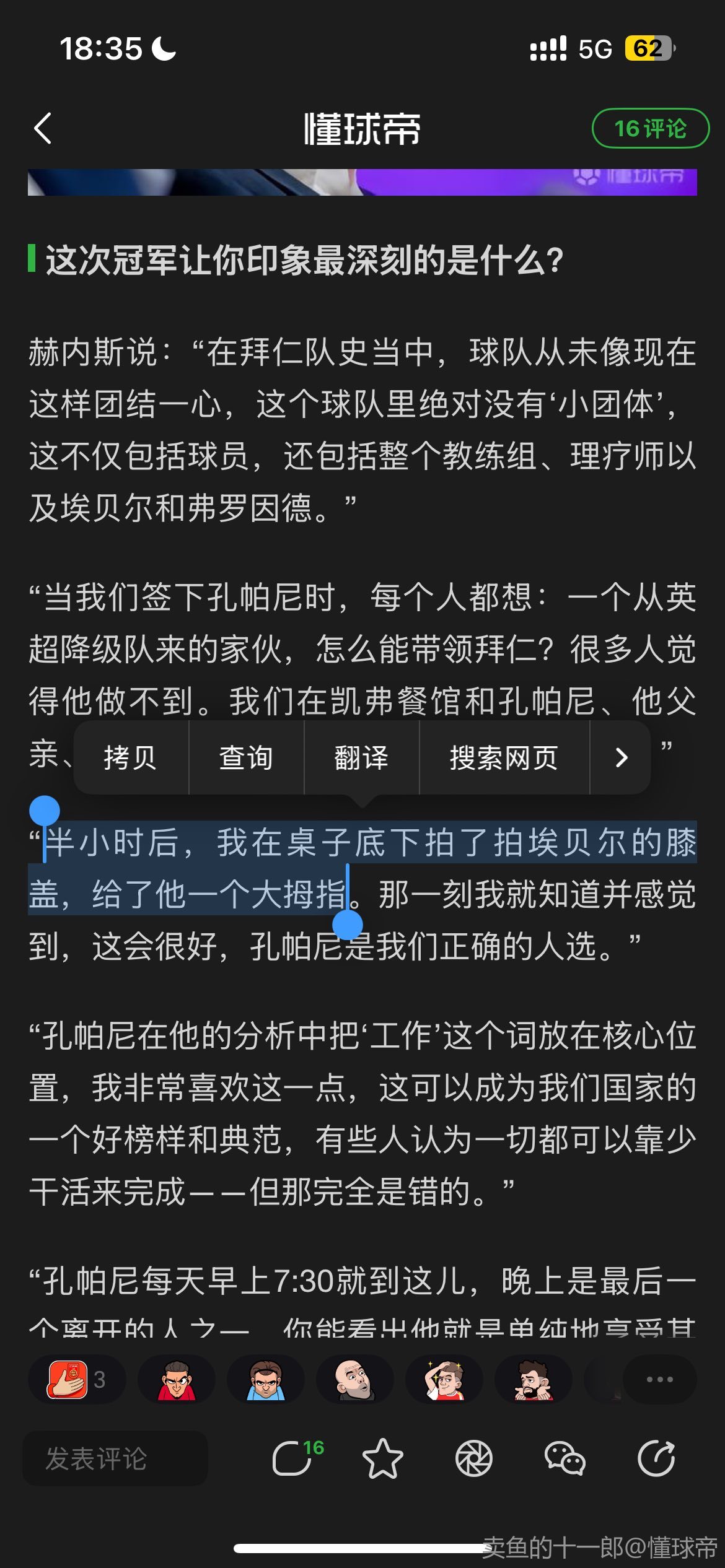Tap the 发表评论 comment field
The image size is (725, 1568).
pos(115,1458)
